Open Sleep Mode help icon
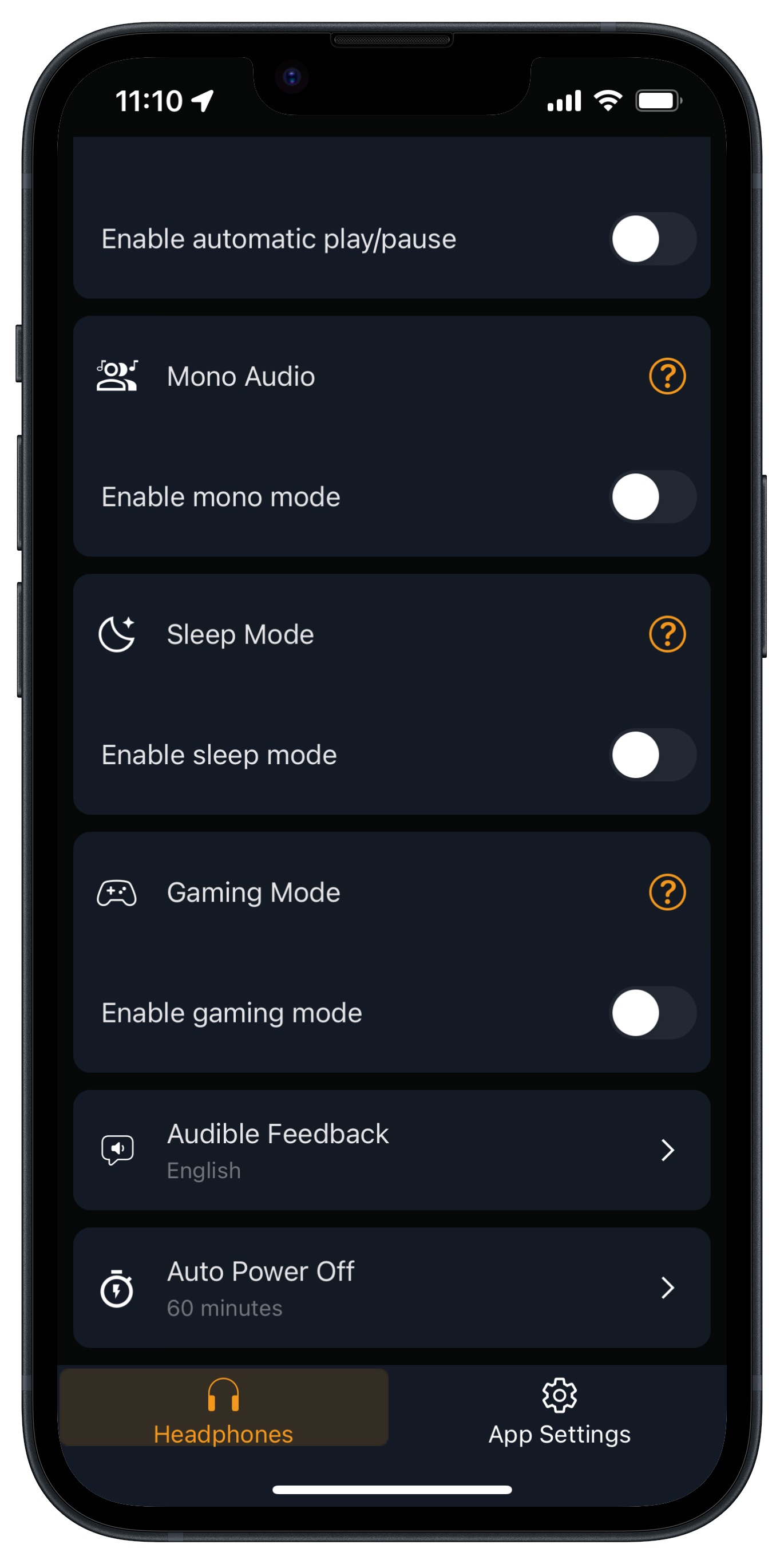 [x=667, y=634]
